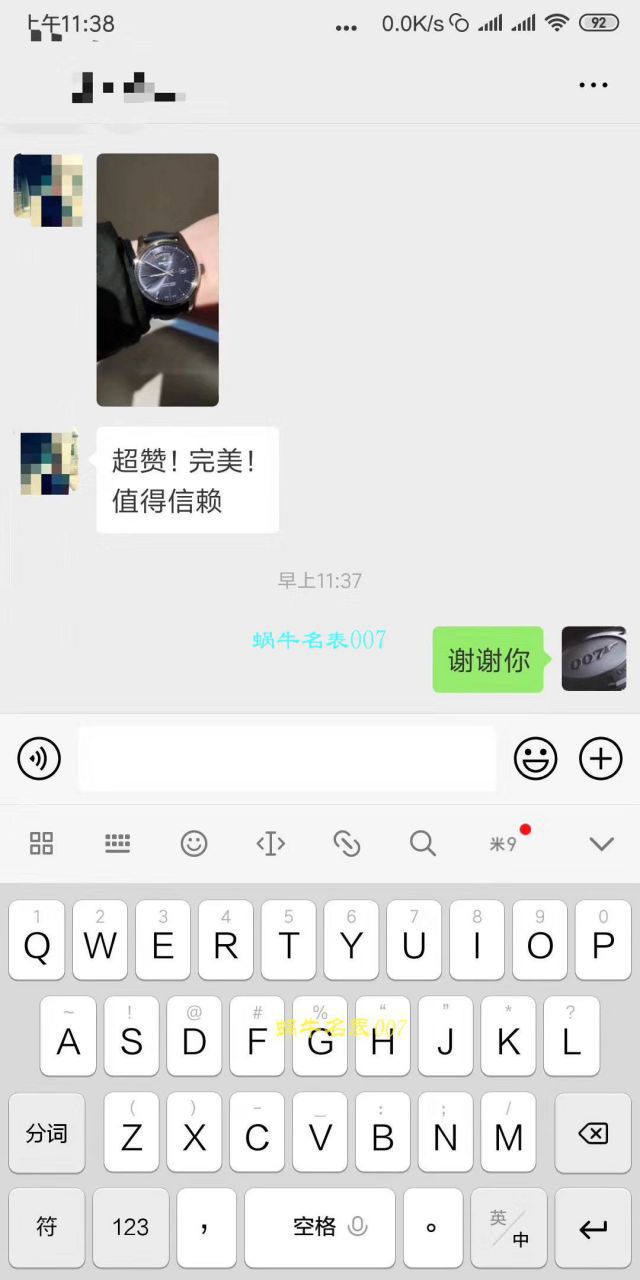Hit the return key
The height and width of the screenshot is (1280, 640).
(593, 1227)
